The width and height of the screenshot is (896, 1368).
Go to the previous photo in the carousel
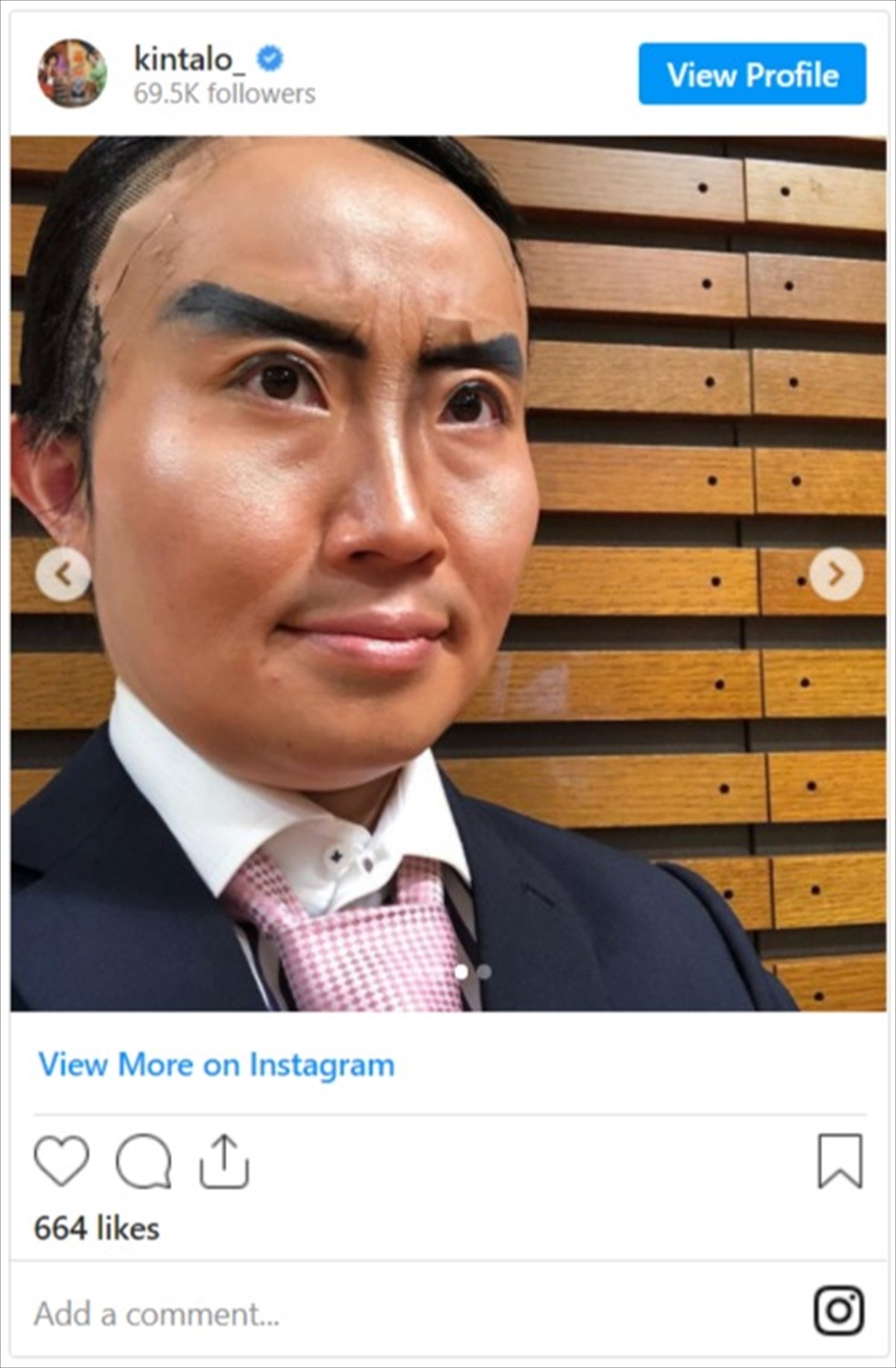(63, 574)
